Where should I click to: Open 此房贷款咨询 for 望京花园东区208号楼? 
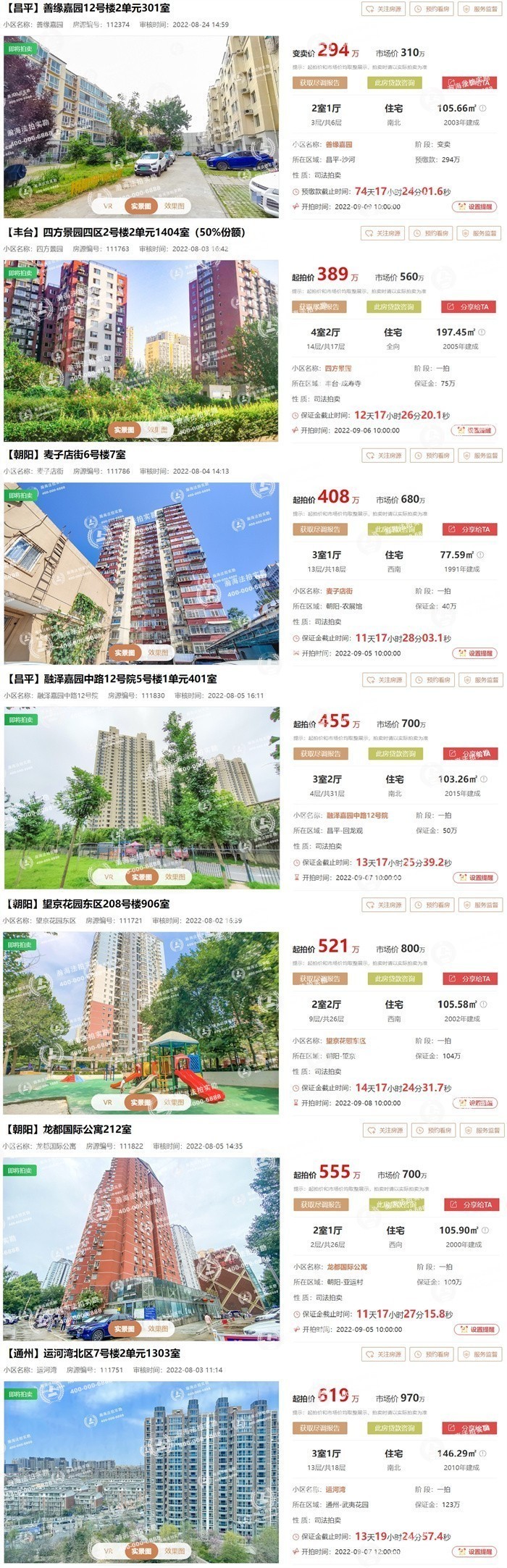point(395,978)
